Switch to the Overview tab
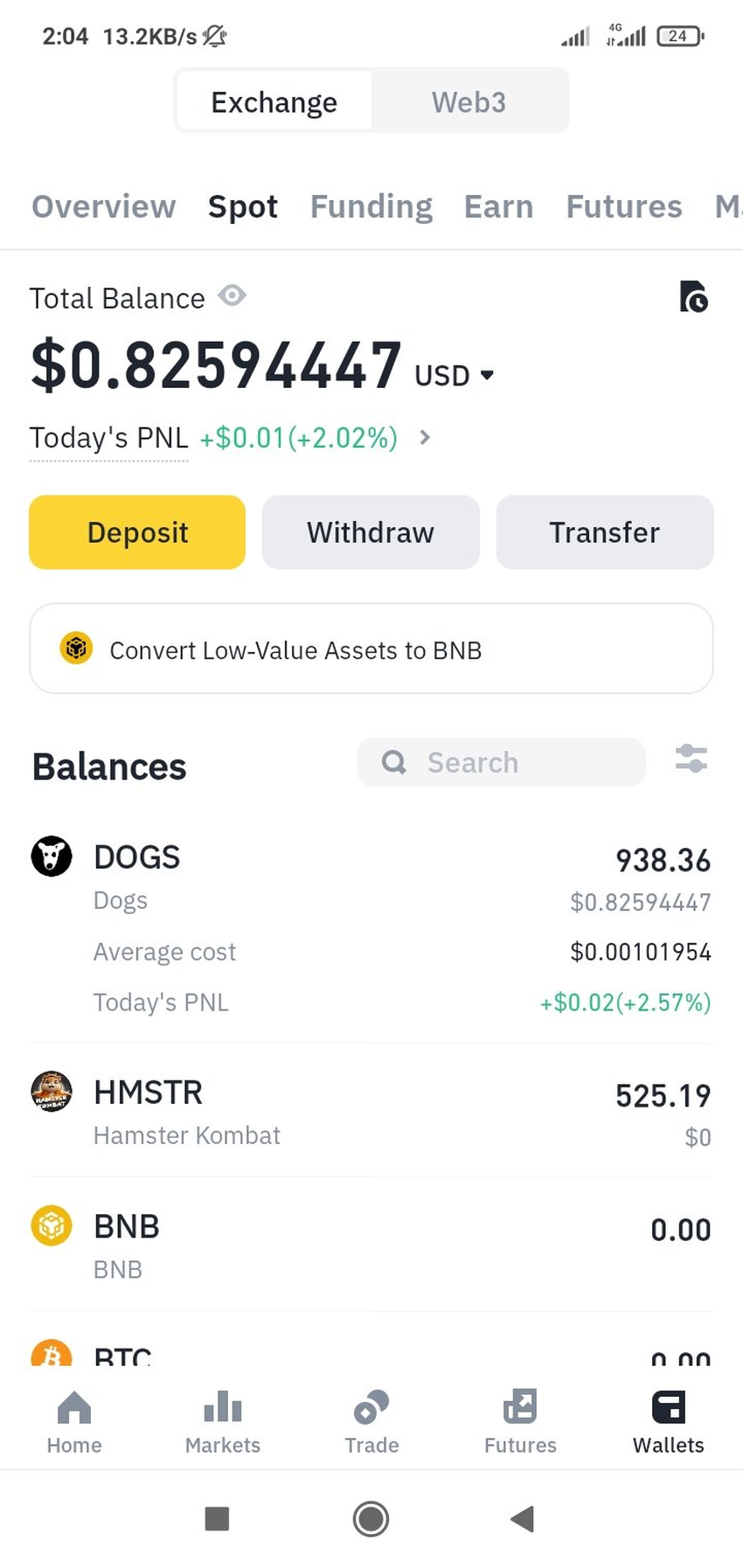Viewport: 743px width, 1568px height. (104, 207)
